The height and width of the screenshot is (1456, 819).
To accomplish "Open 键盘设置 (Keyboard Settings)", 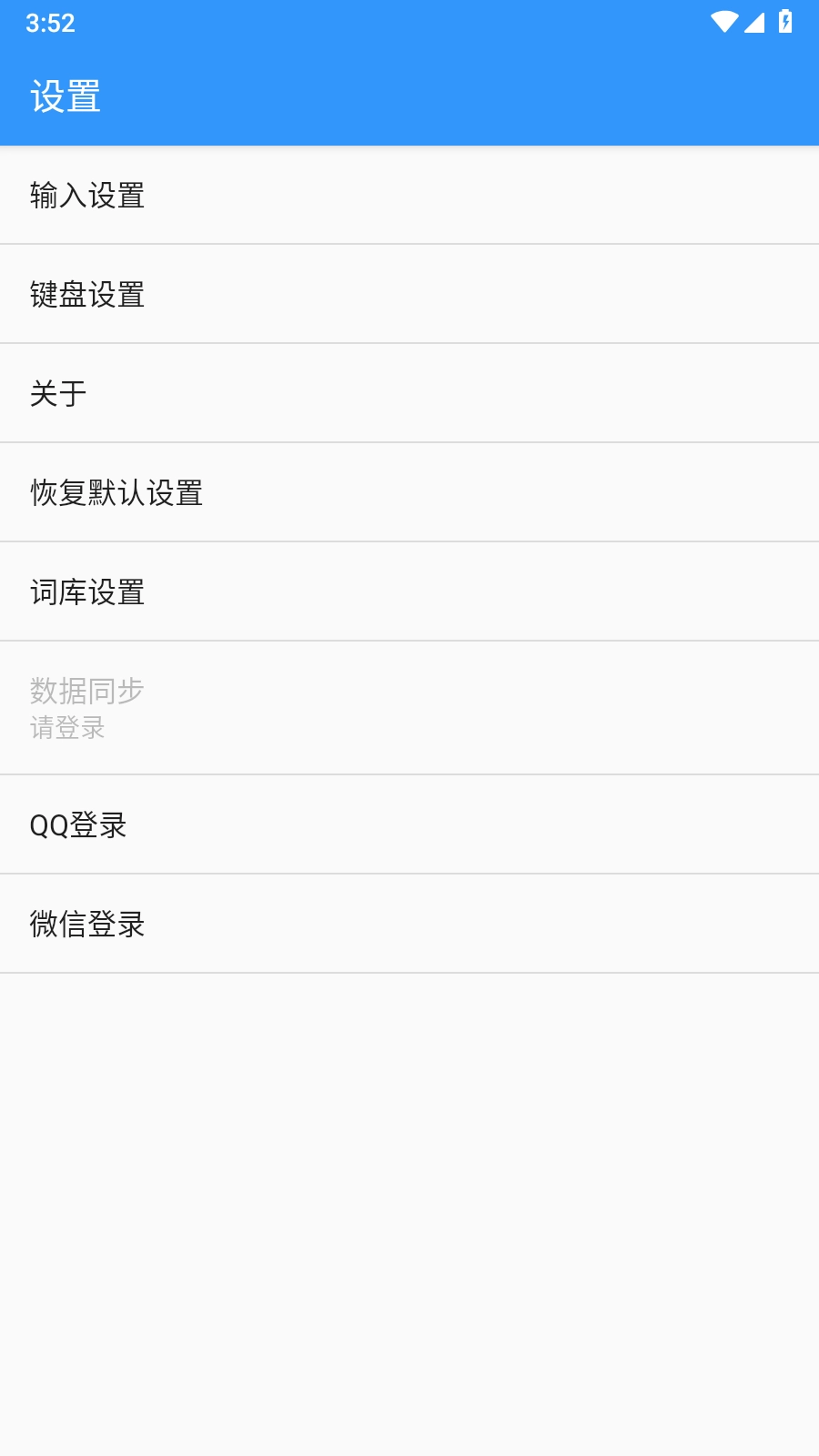I will tap(409, 294).
